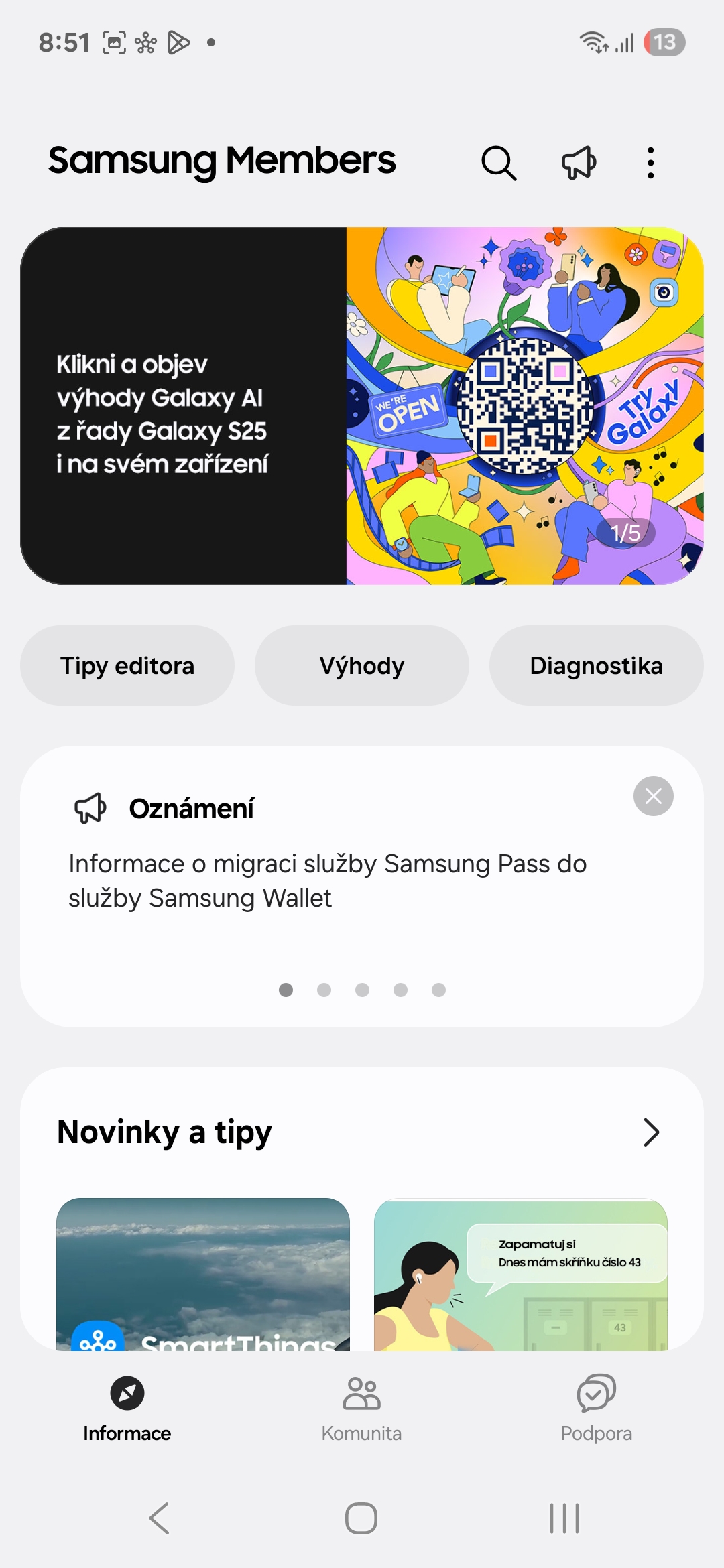Open the three-dot overflow menu
The height and width of the screenshot is (1568, 724).
(650, 163)
